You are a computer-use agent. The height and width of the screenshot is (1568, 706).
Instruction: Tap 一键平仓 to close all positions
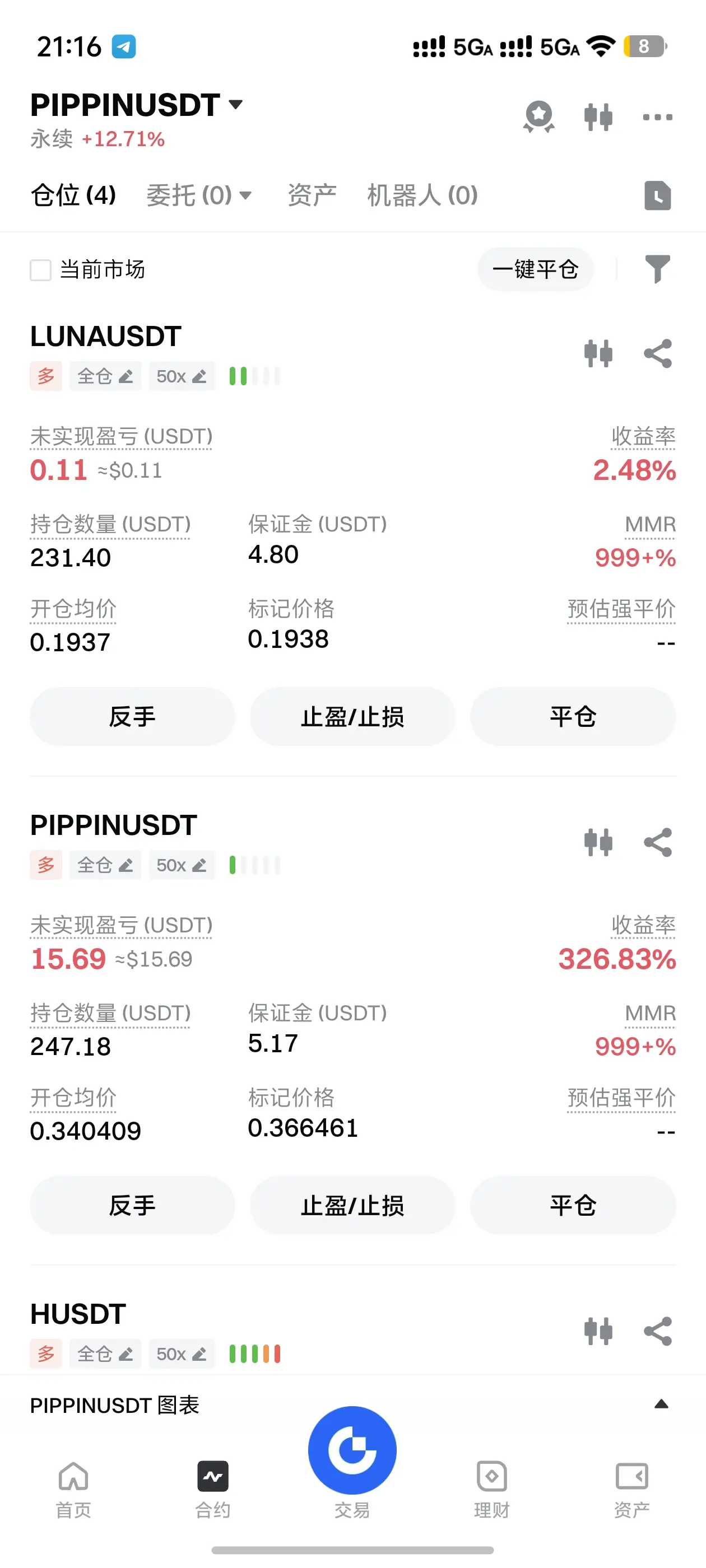pos(535,269)
